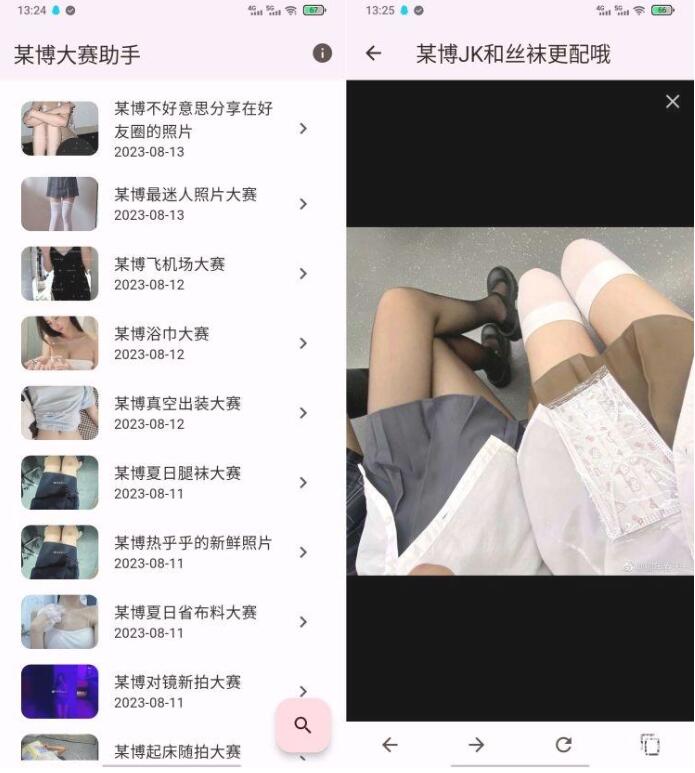Tap the bottom toolbar forward arrow
695x773 pixels.
tap(476, 744)
